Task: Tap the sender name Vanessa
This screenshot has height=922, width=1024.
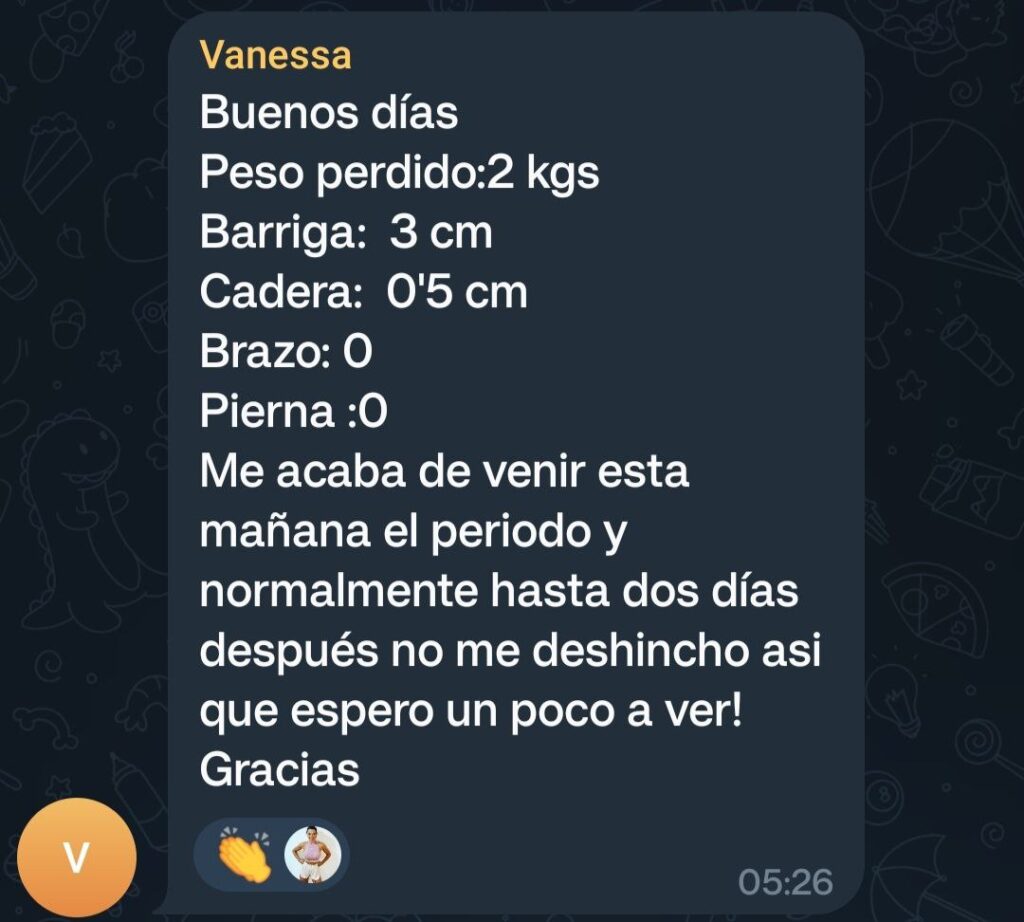Action: [x=275, y=55]
